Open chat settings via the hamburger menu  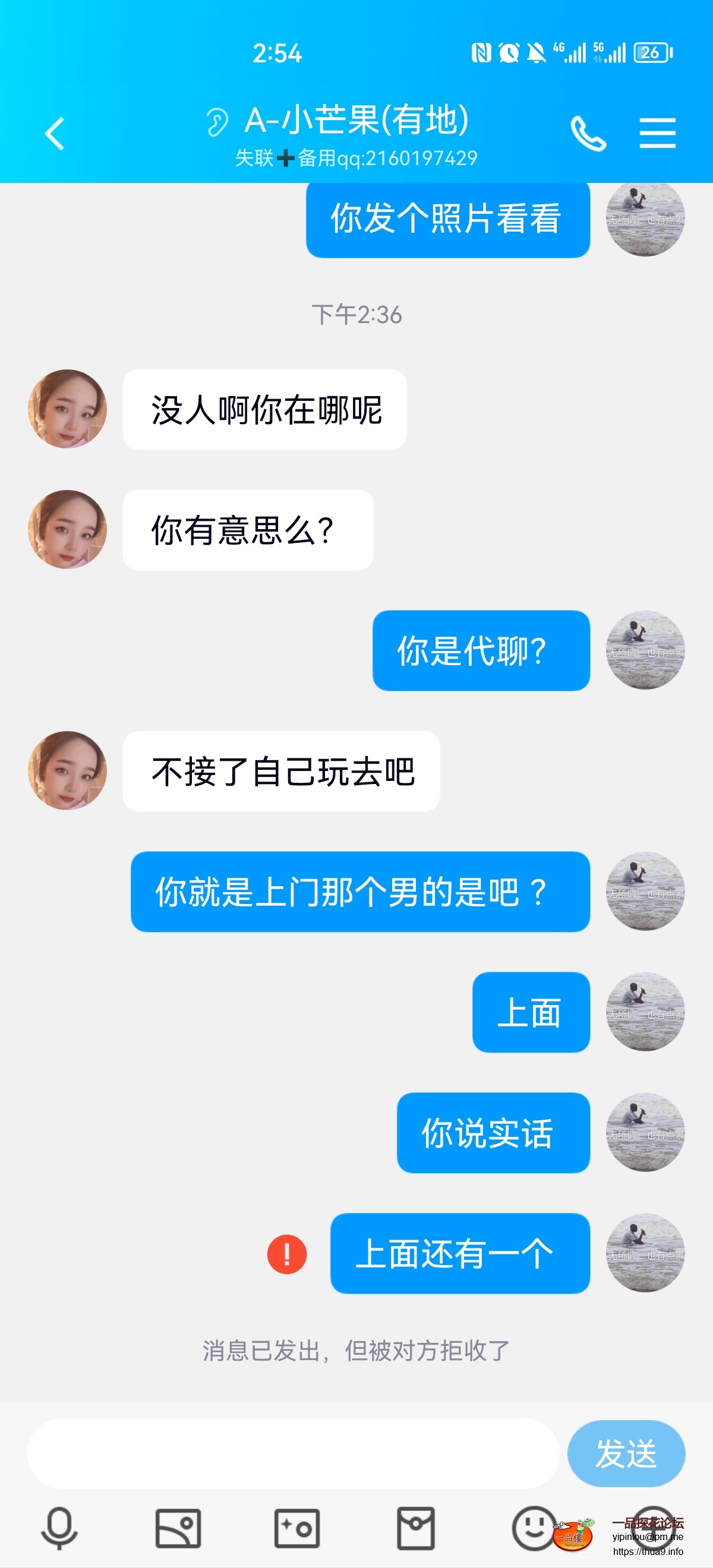tap(657, 132)
